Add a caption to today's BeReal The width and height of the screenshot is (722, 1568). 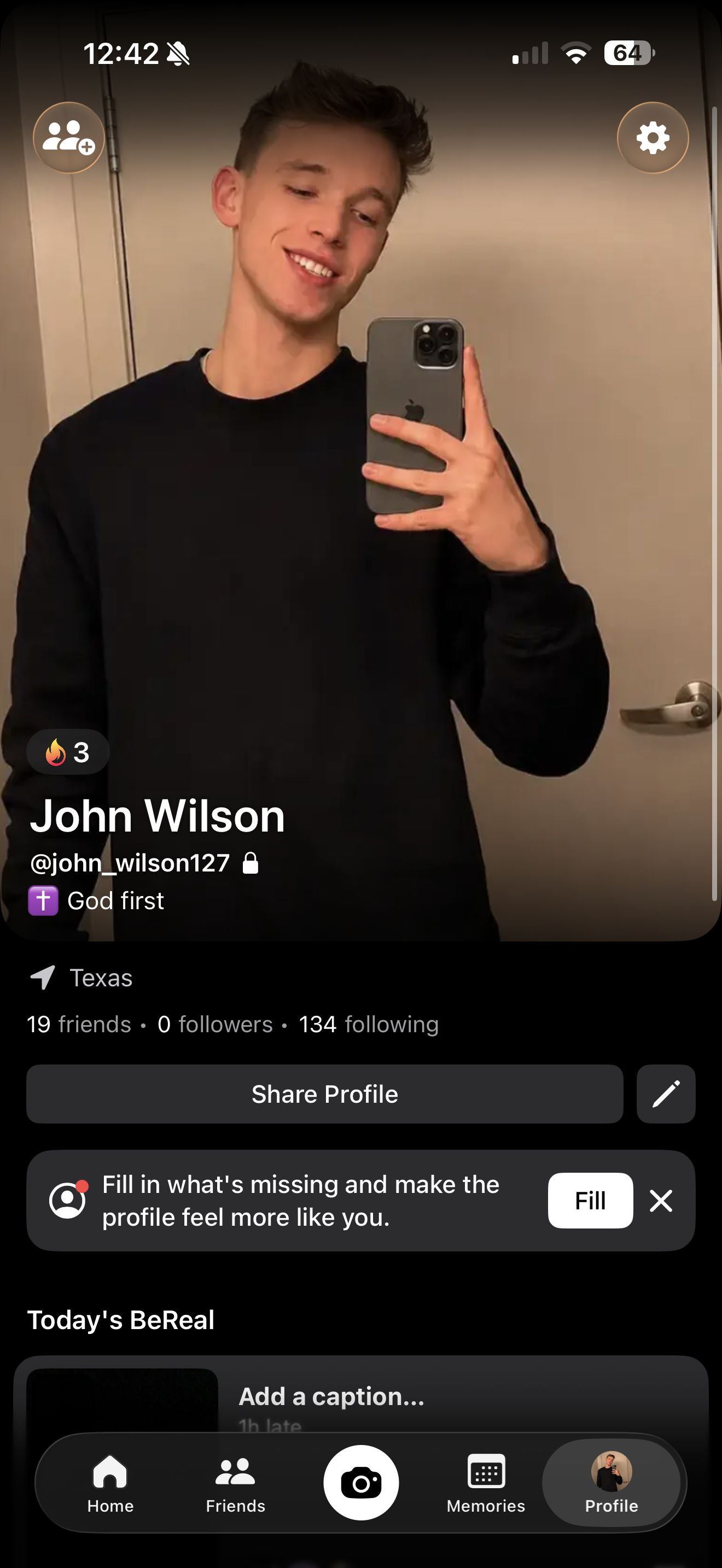(x=331, y=1396)
